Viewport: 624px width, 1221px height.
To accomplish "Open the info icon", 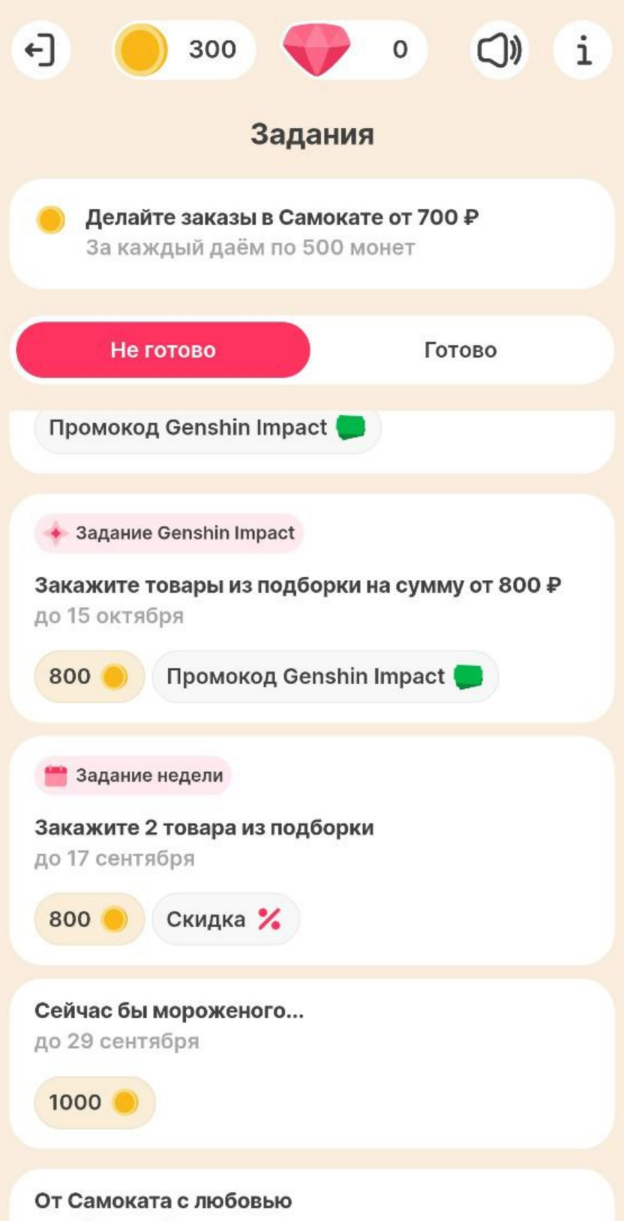I will click(582, 50).
